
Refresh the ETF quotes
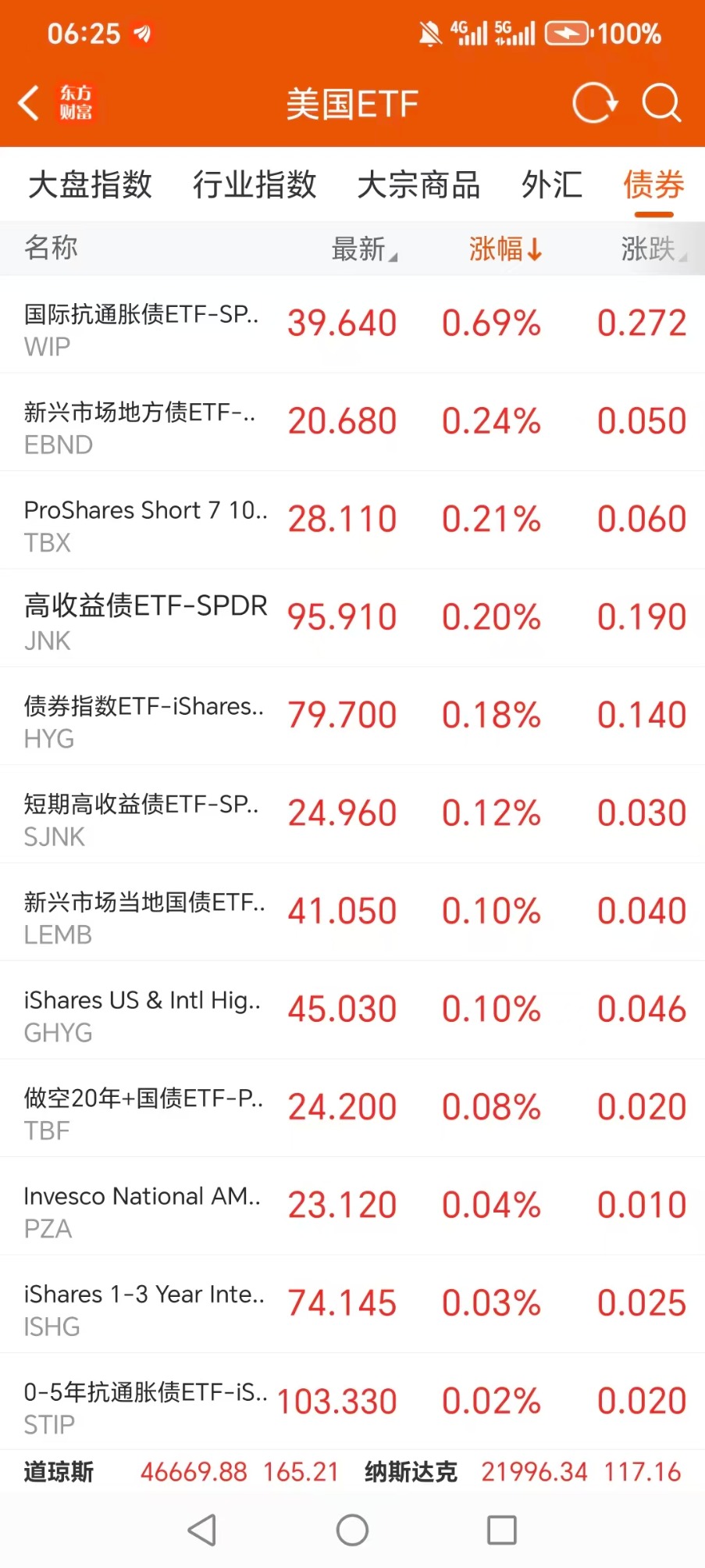[x=594, y=103]
